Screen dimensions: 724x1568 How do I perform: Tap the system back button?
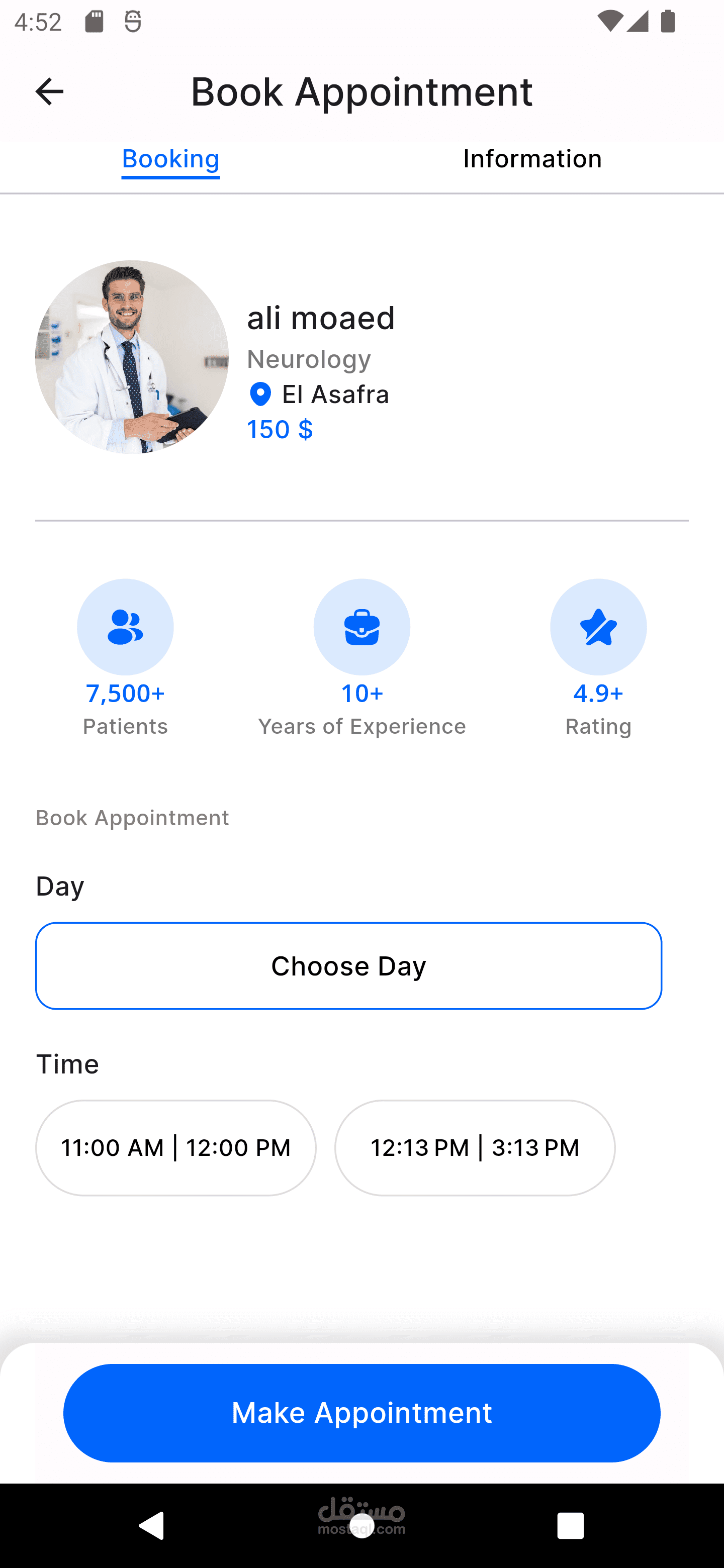pos(152,1525)
